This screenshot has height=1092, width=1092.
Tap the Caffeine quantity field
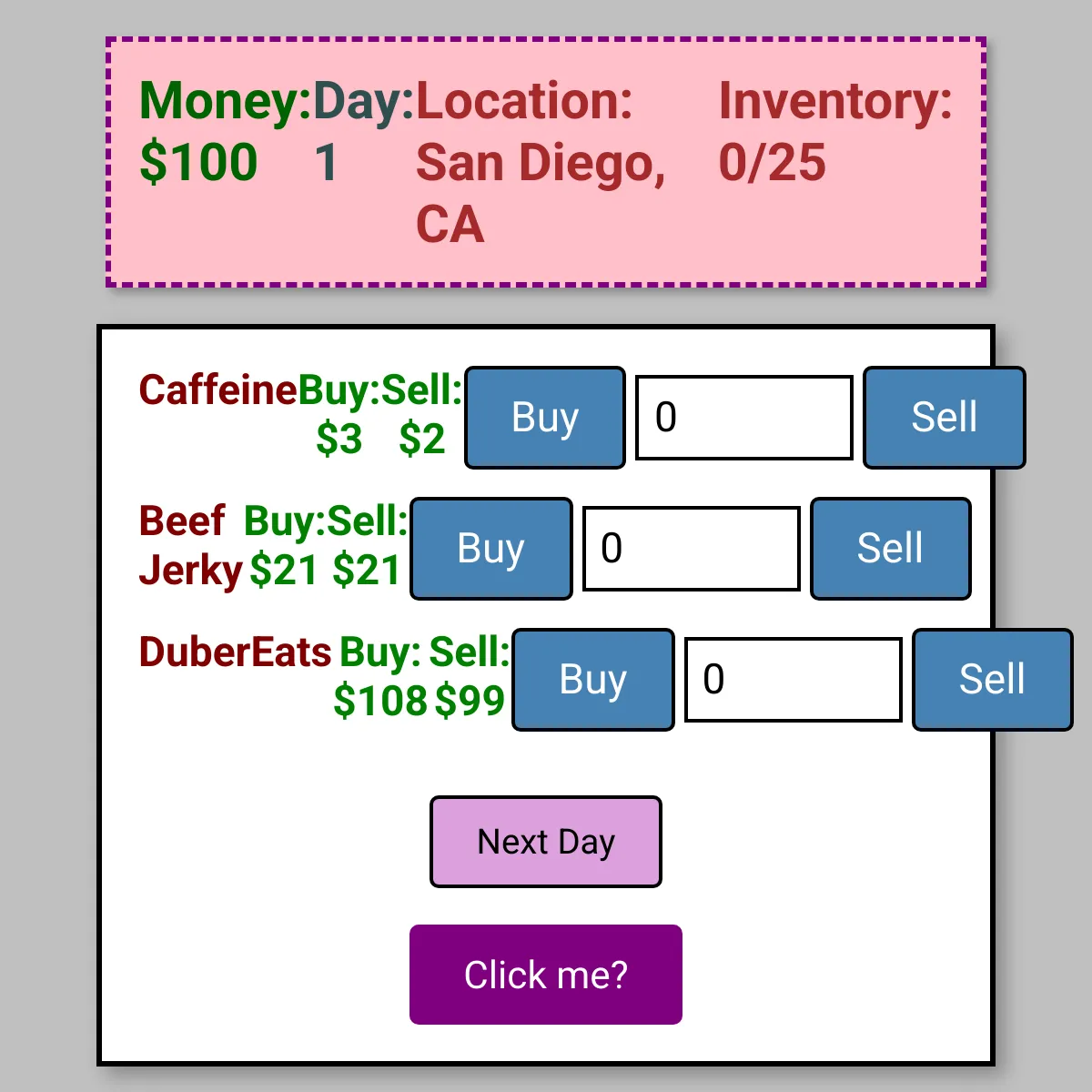744,418
